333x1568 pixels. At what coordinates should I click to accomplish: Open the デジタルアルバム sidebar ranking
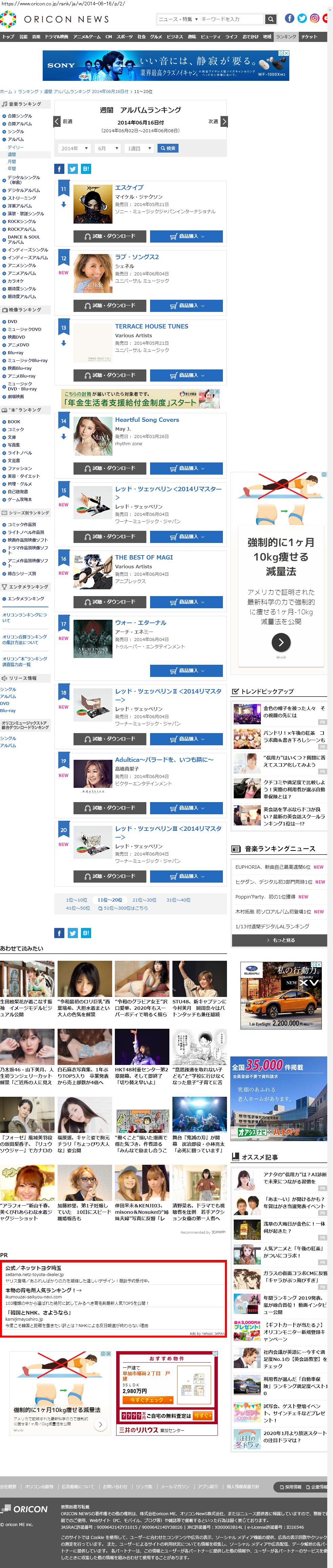coord(23,190)
